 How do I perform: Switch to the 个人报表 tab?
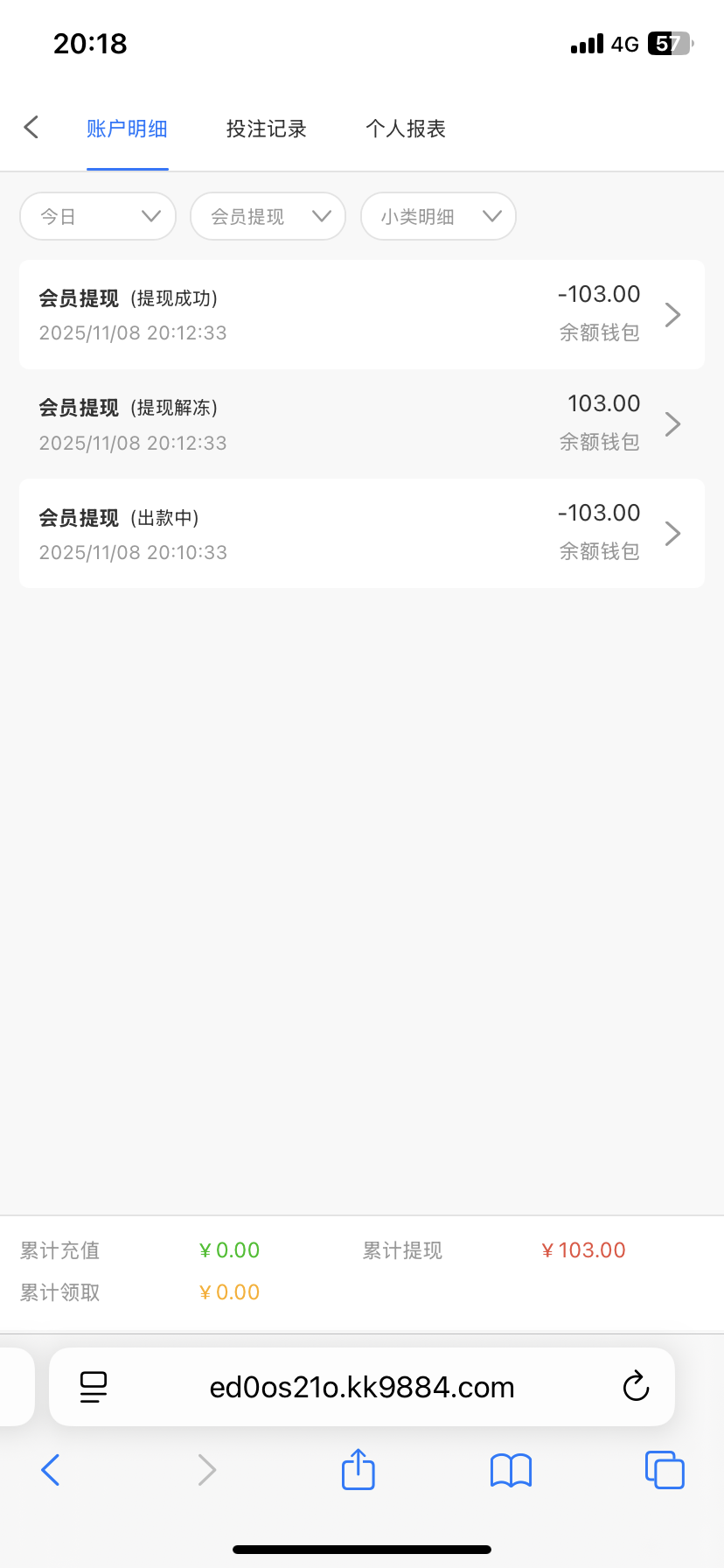[406, 129]
